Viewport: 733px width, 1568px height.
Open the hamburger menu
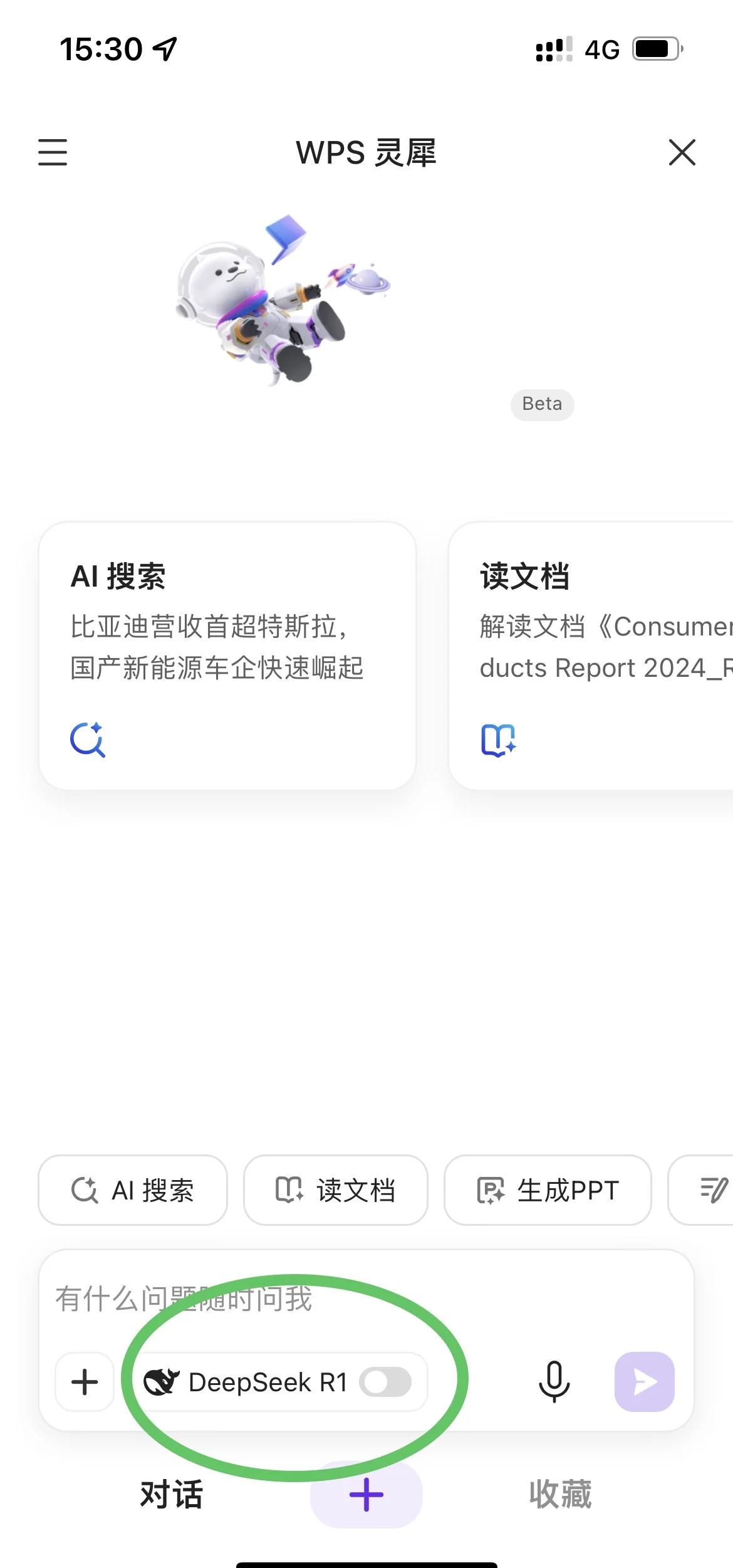click(x=53, y=152)
